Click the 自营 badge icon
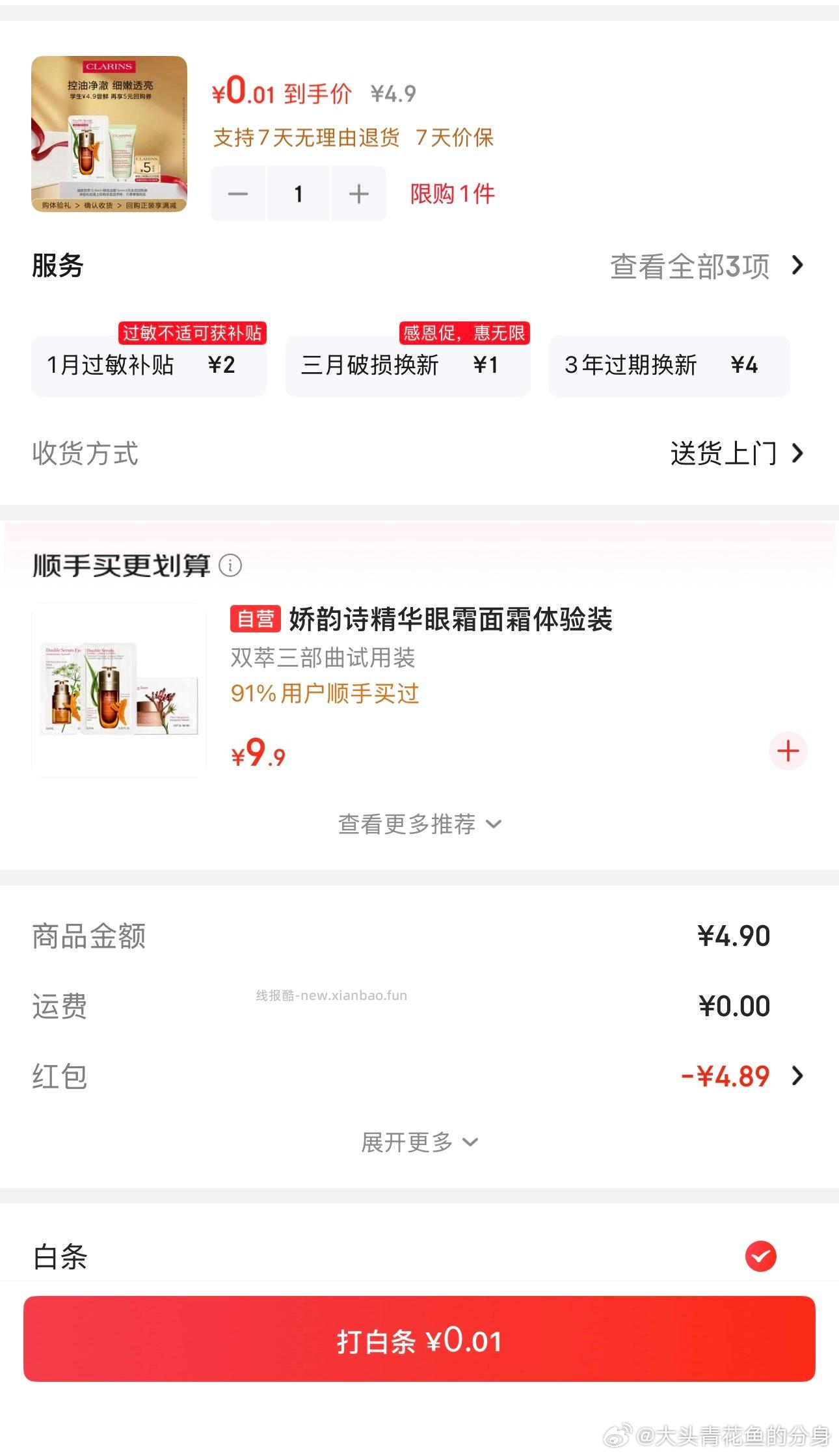 pyautogui.click(x=255, y=620)
